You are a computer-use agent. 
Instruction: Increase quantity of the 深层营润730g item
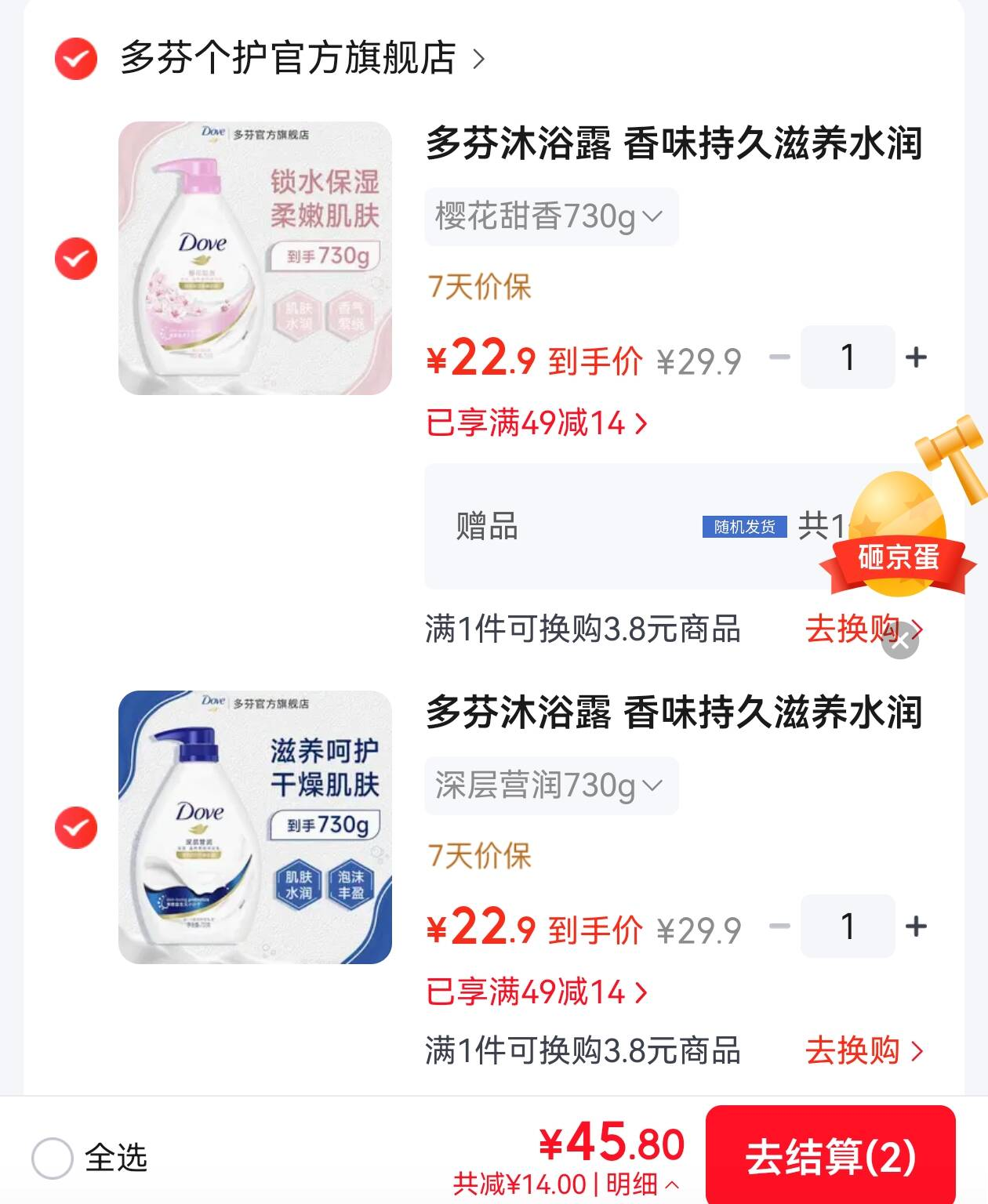click(x=916, y=927)
